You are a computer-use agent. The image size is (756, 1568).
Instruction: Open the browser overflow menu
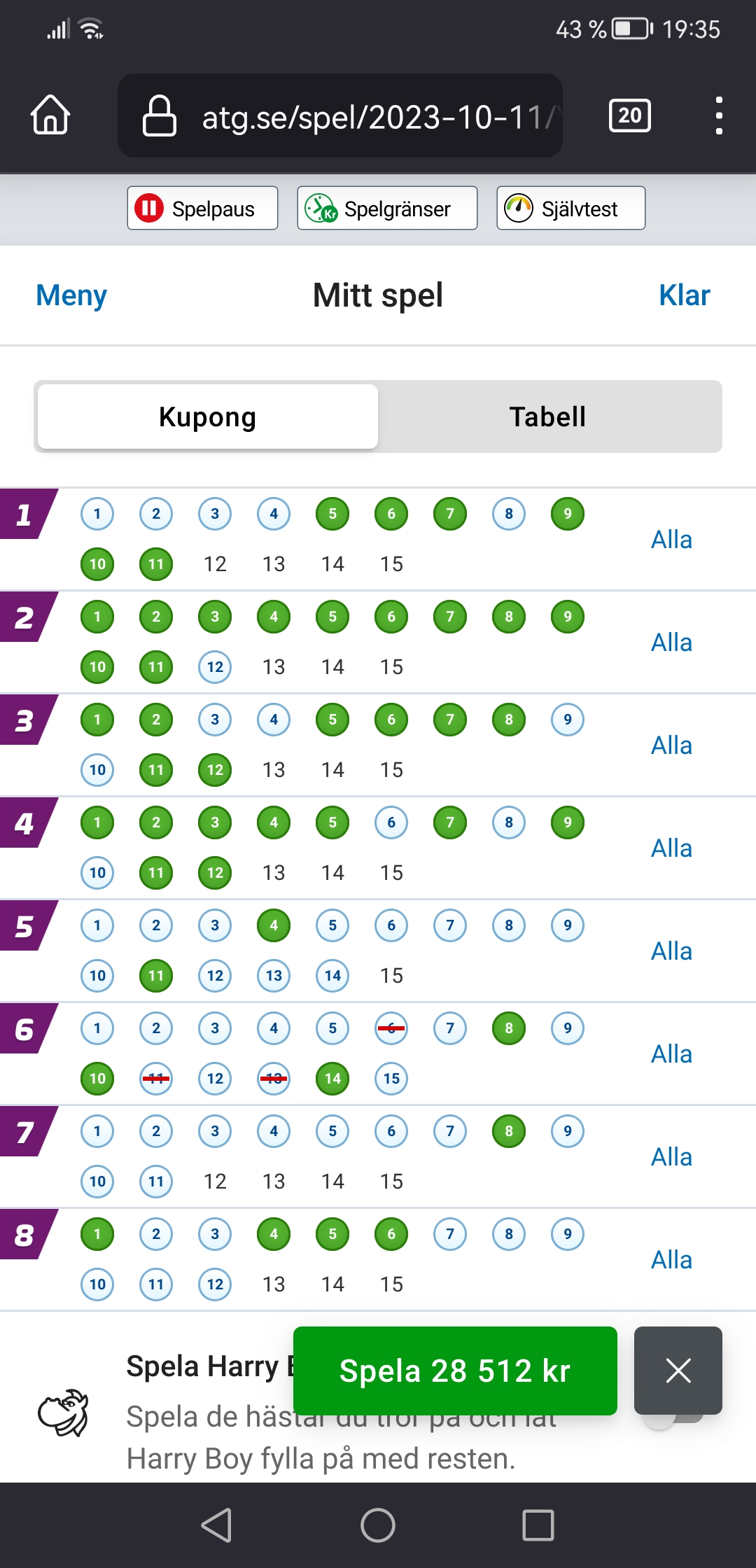tap(719, 115)
